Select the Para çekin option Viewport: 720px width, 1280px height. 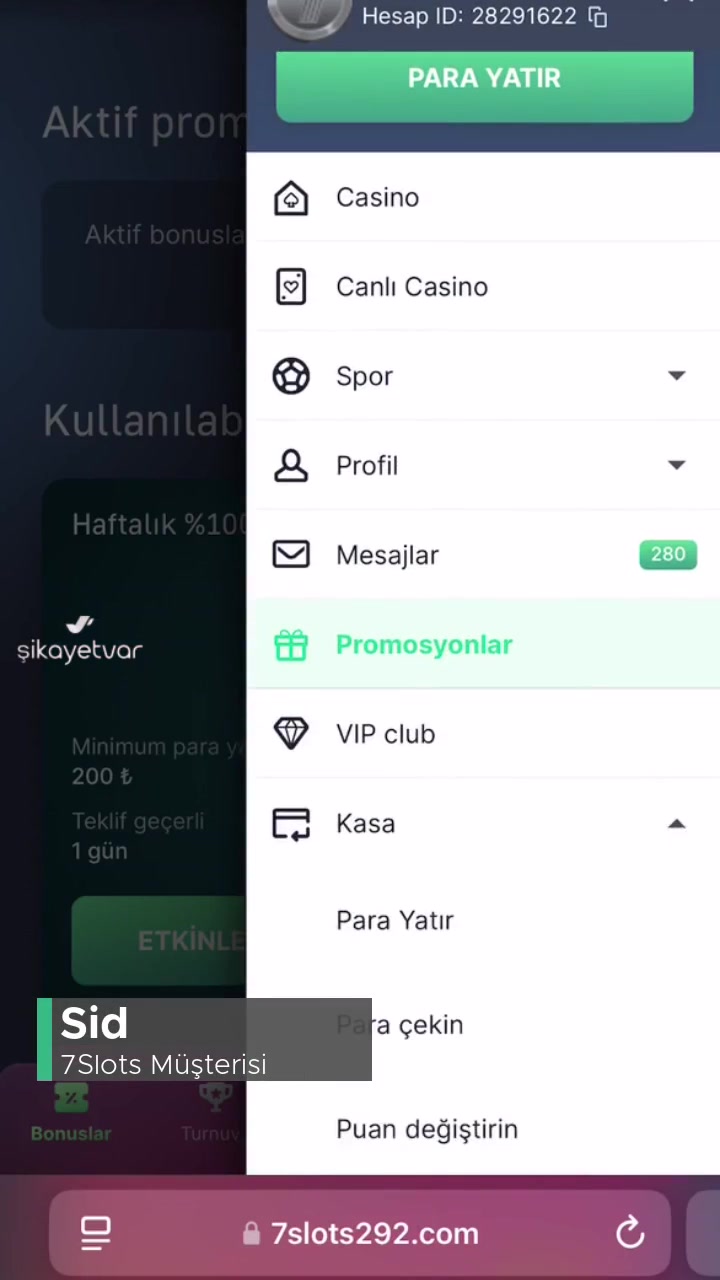399,1024
